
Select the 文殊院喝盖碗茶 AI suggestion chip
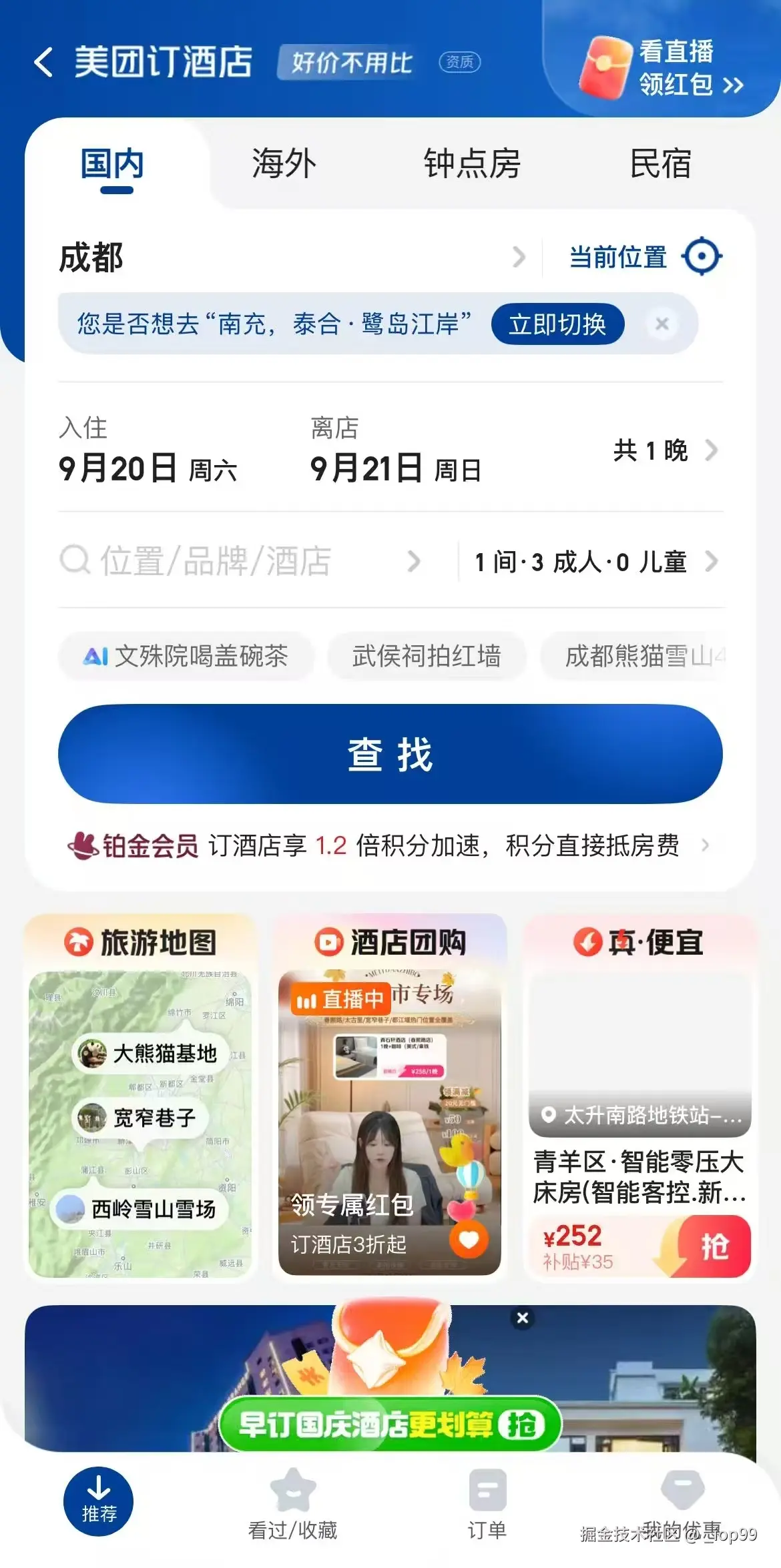[x=186, y=656]
